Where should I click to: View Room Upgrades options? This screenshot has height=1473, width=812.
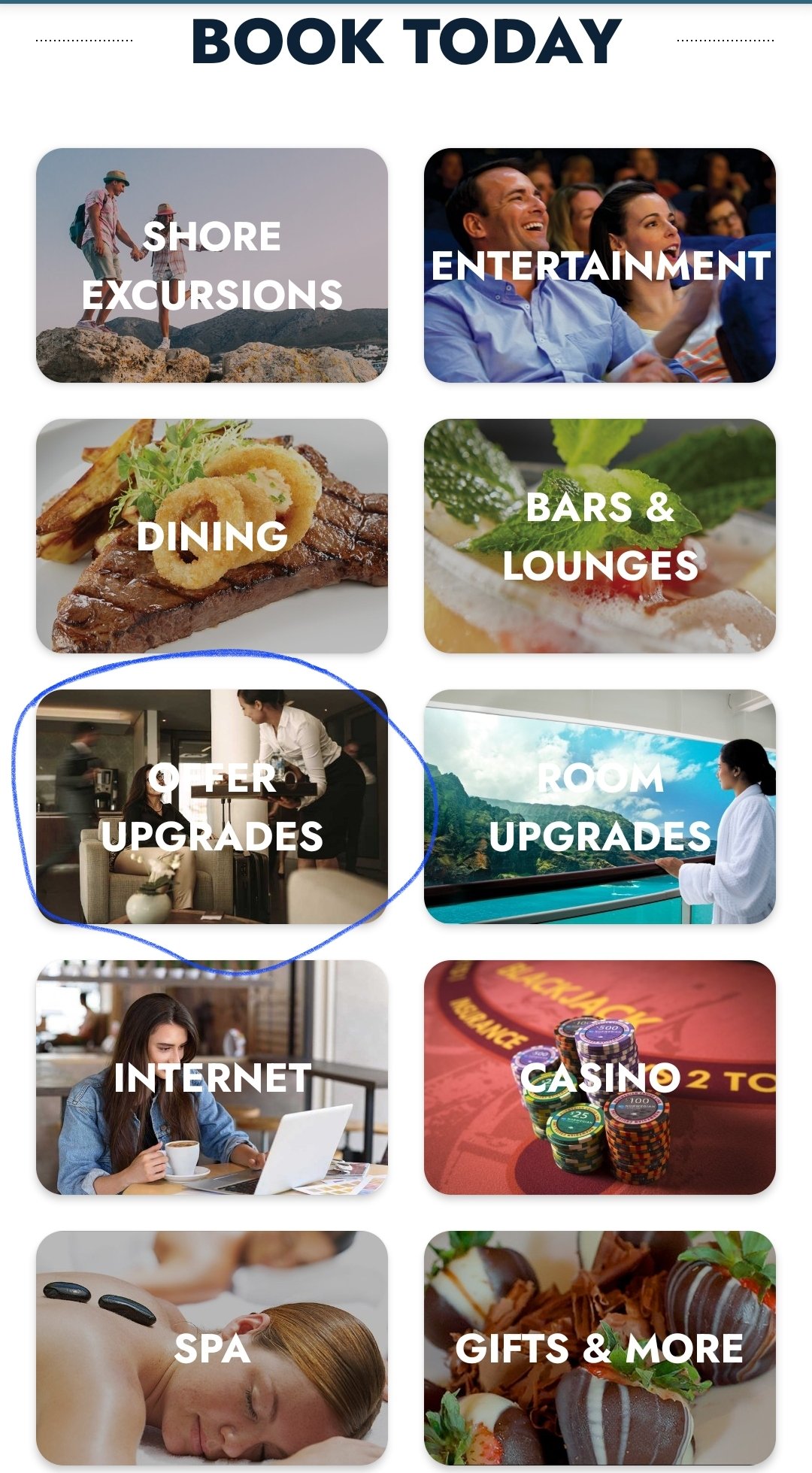[x=600, y=807]
